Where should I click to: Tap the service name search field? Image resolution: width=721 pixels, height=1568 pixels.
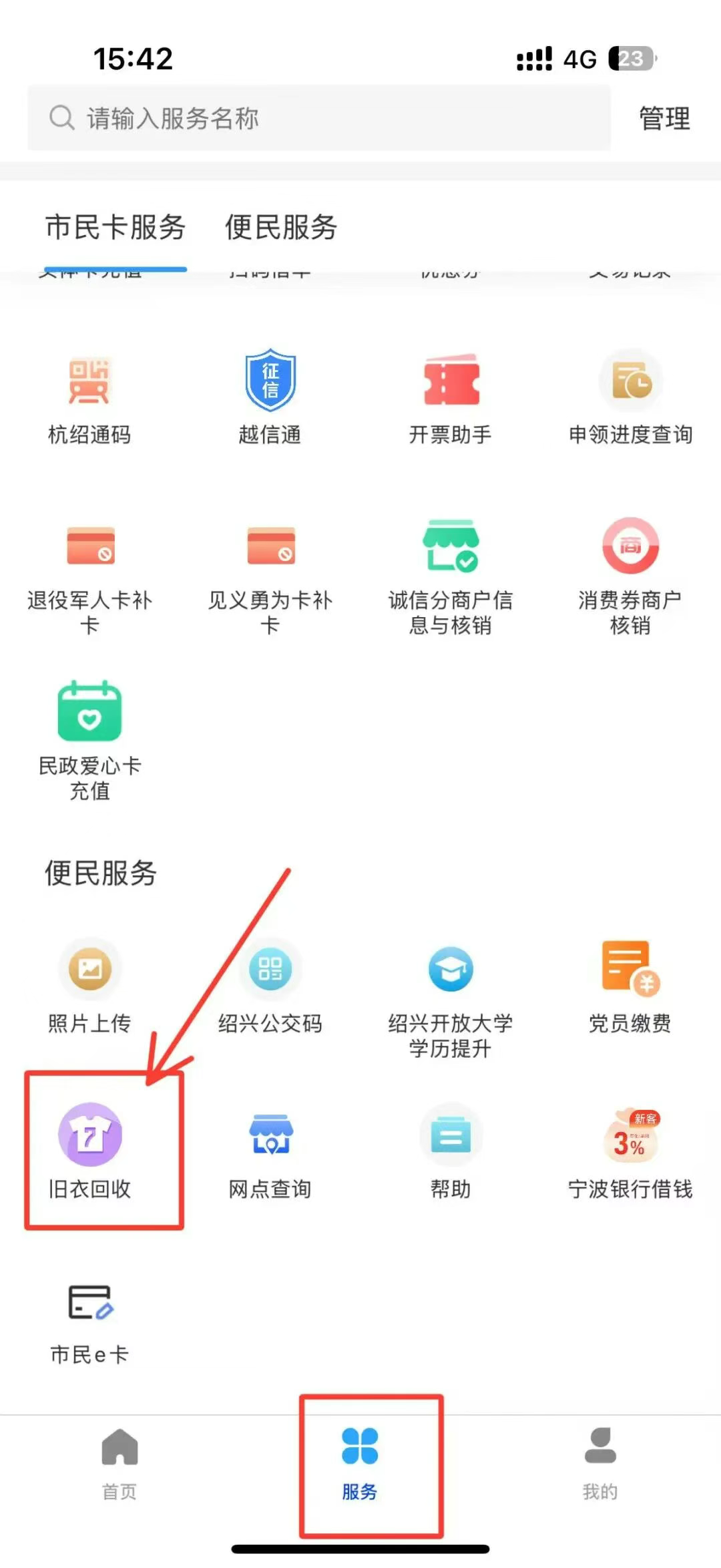(319, 118)
